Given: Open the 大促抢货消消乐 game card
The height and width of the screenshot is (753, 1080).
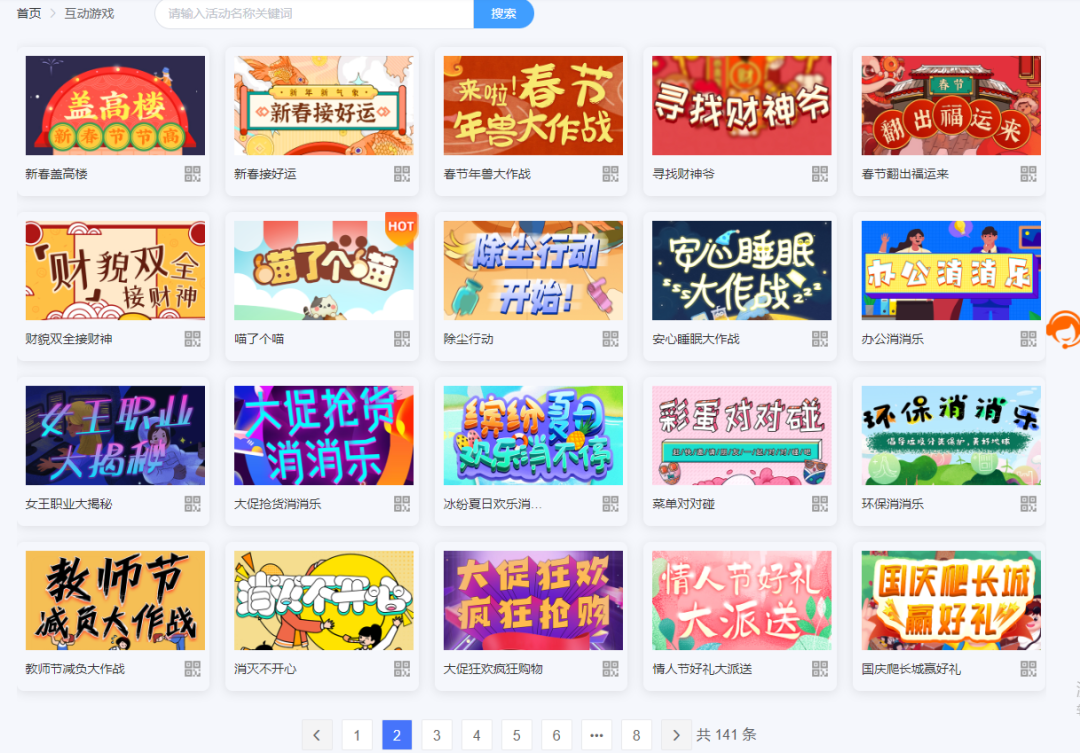Looking at the screenshot, I should point(323,436).
